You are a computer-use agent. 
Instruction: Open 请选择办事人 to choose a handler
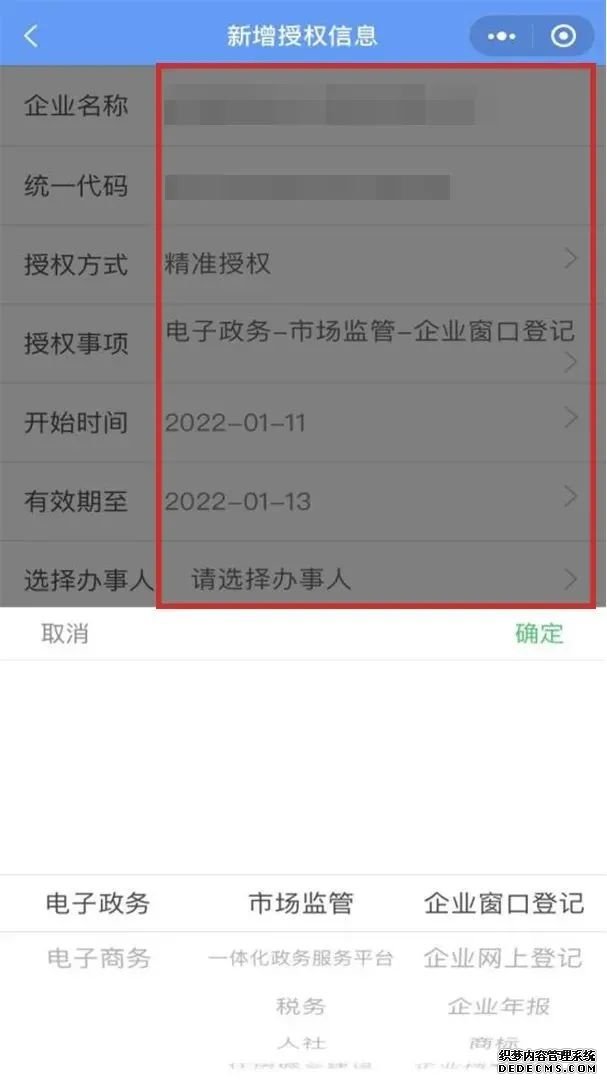pyautogui.click(x=303, y=579)
